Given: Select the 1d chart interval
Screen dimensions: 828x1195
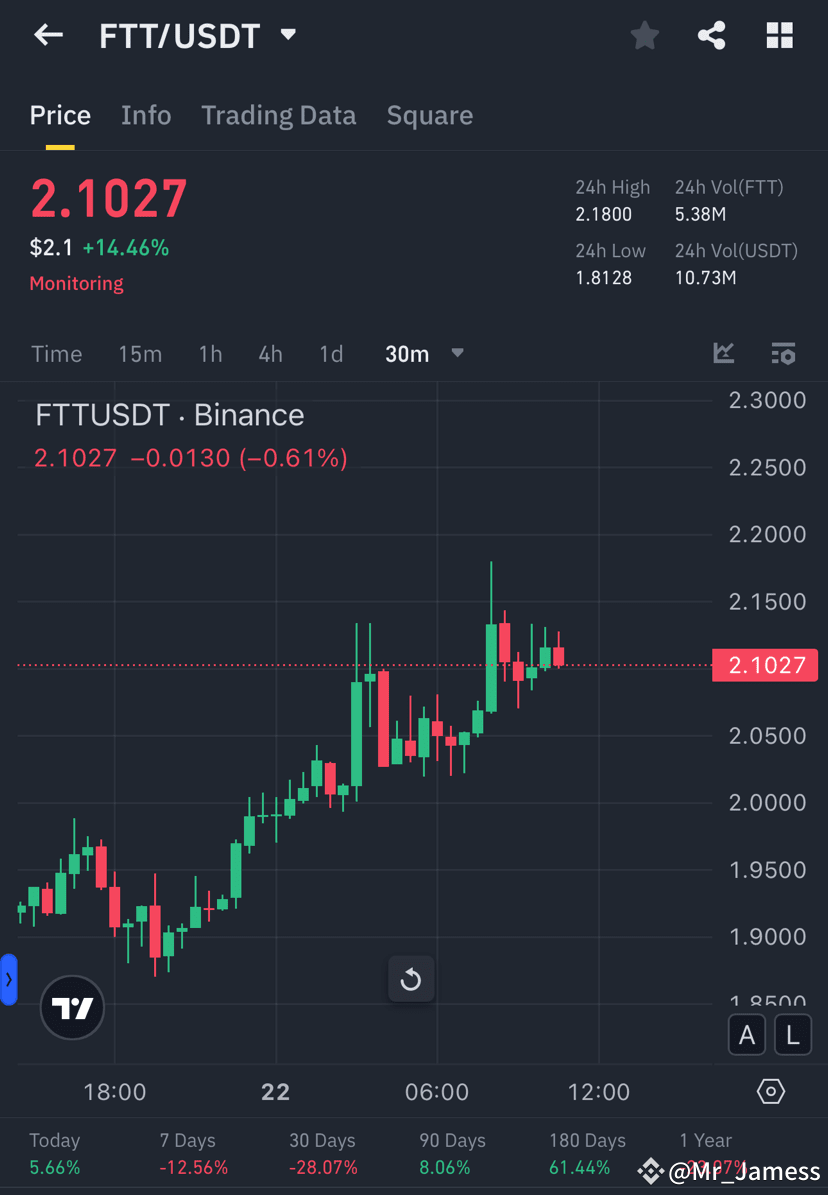Looking at the screenshot, I should coord(331,353).
